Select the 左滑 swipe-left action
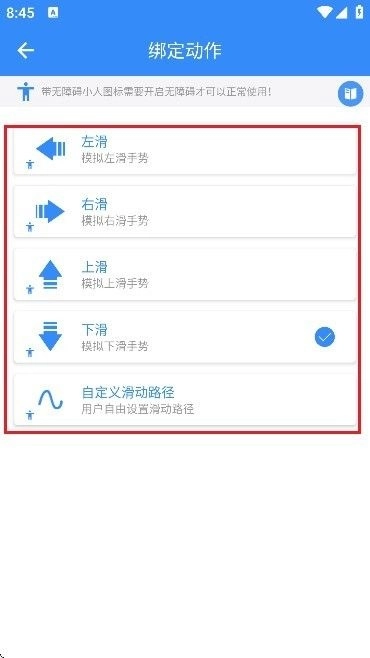The height and width of the screenshot is (658, 370). tap(185, 149)
